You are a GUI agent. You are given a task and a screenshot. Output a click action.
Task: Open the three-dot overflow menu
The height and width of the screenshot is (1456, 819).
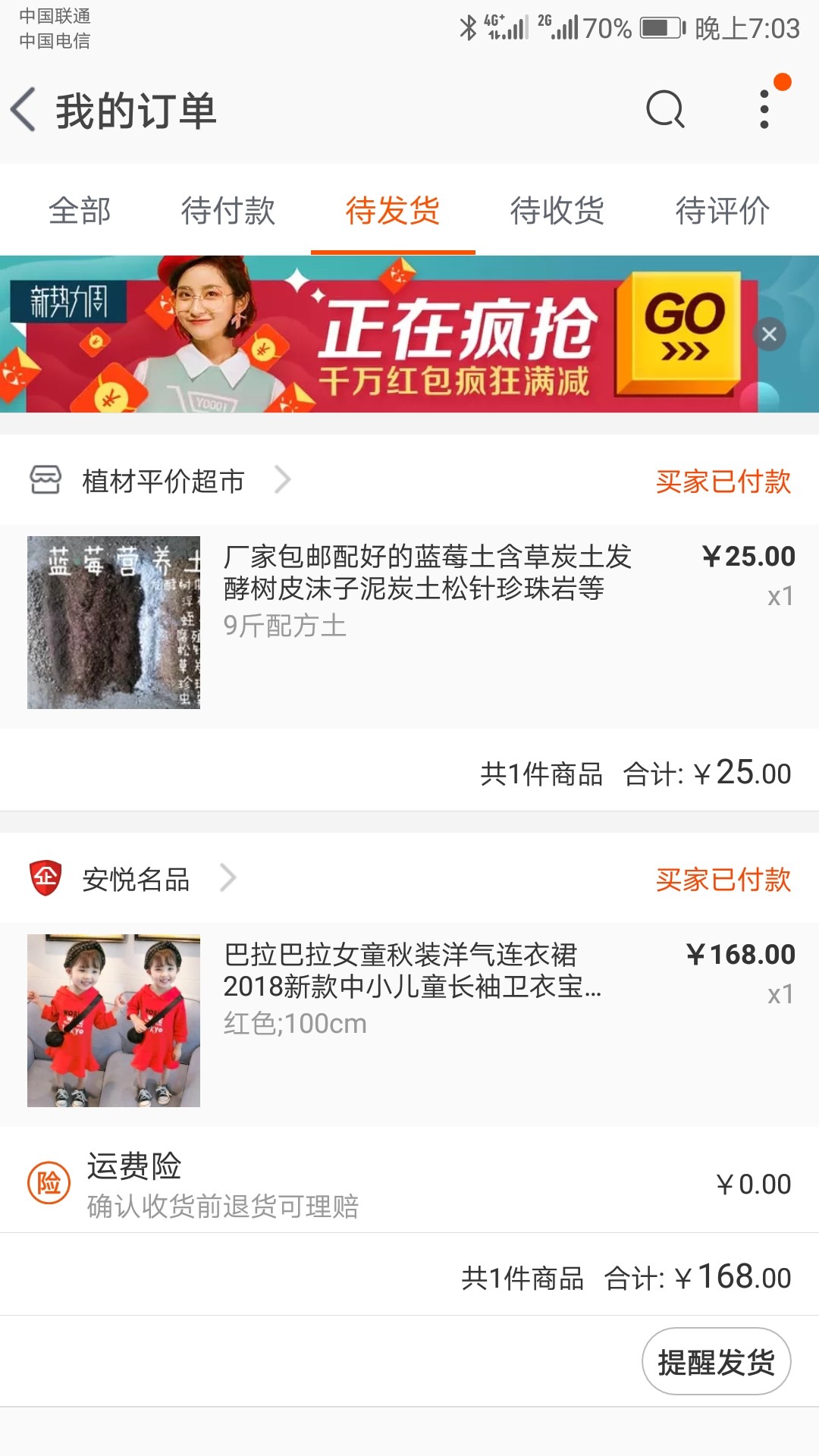click(764, 110)
